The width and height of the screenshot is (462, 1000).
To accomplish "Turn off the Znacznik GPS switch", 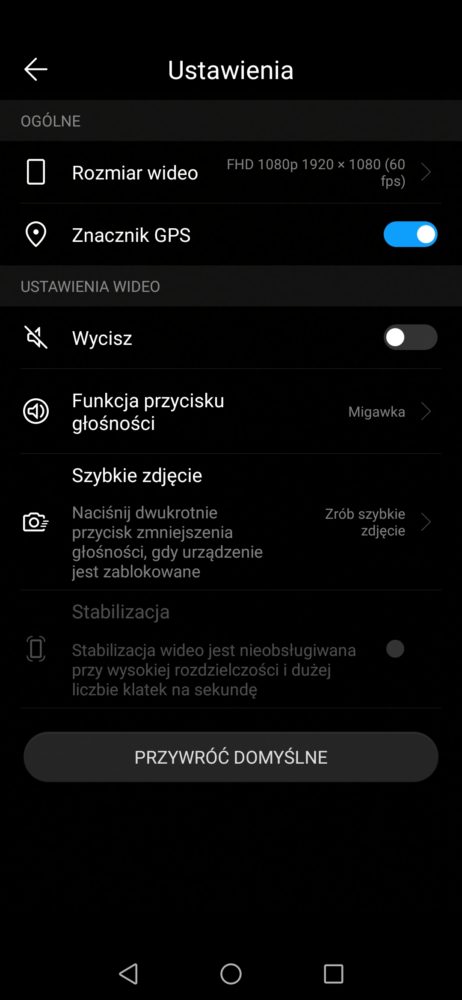I will pos(410,234).
